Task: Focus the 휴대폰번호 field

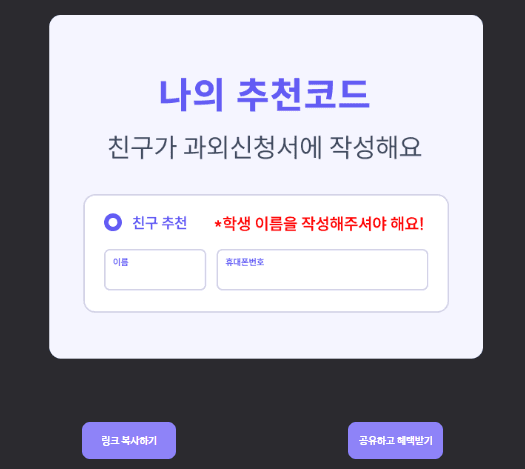Action: tap(322, 269)
